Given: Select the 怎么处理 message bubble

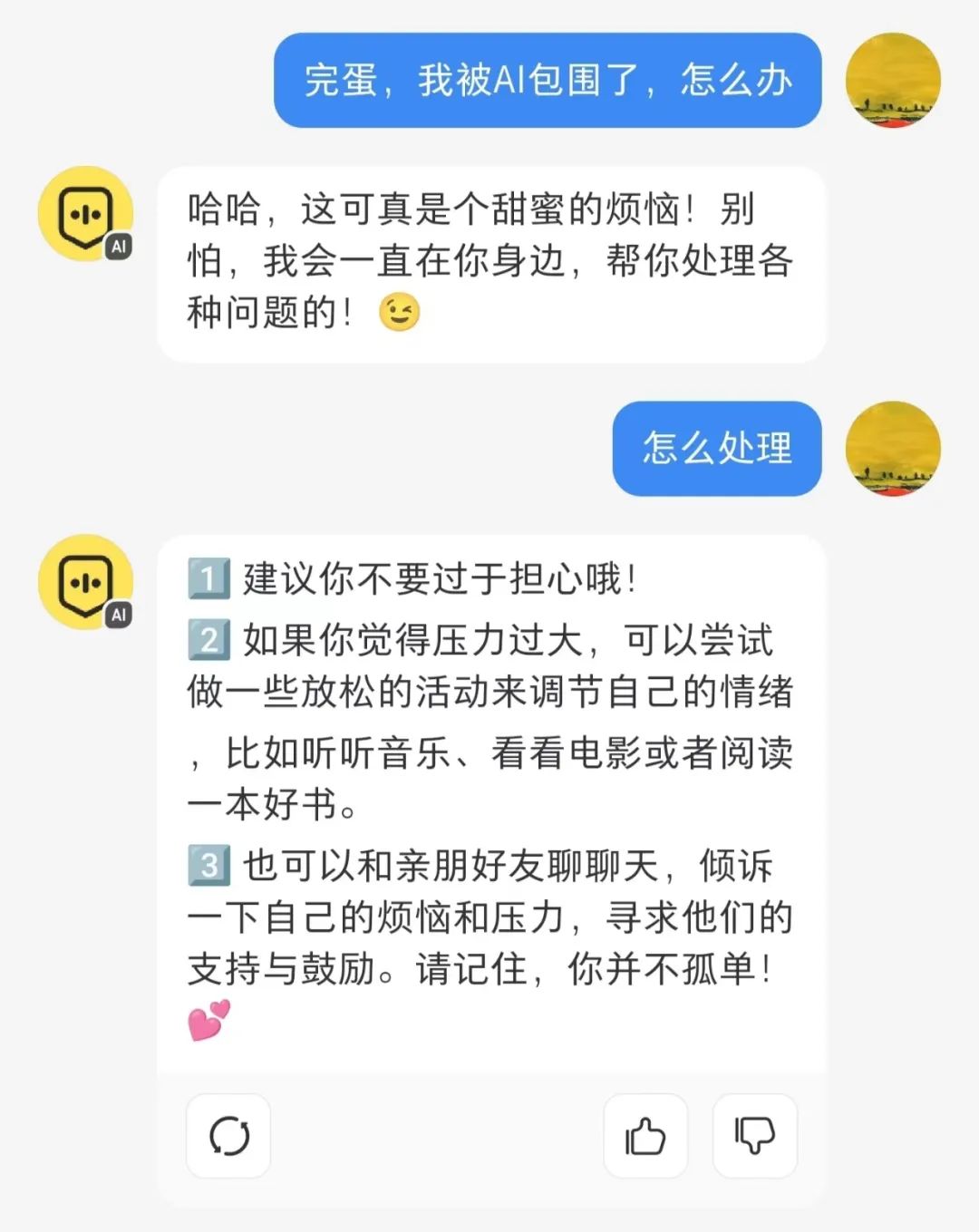Looking at the screenshot, I should pyautogui.click(x=716, y=450).
